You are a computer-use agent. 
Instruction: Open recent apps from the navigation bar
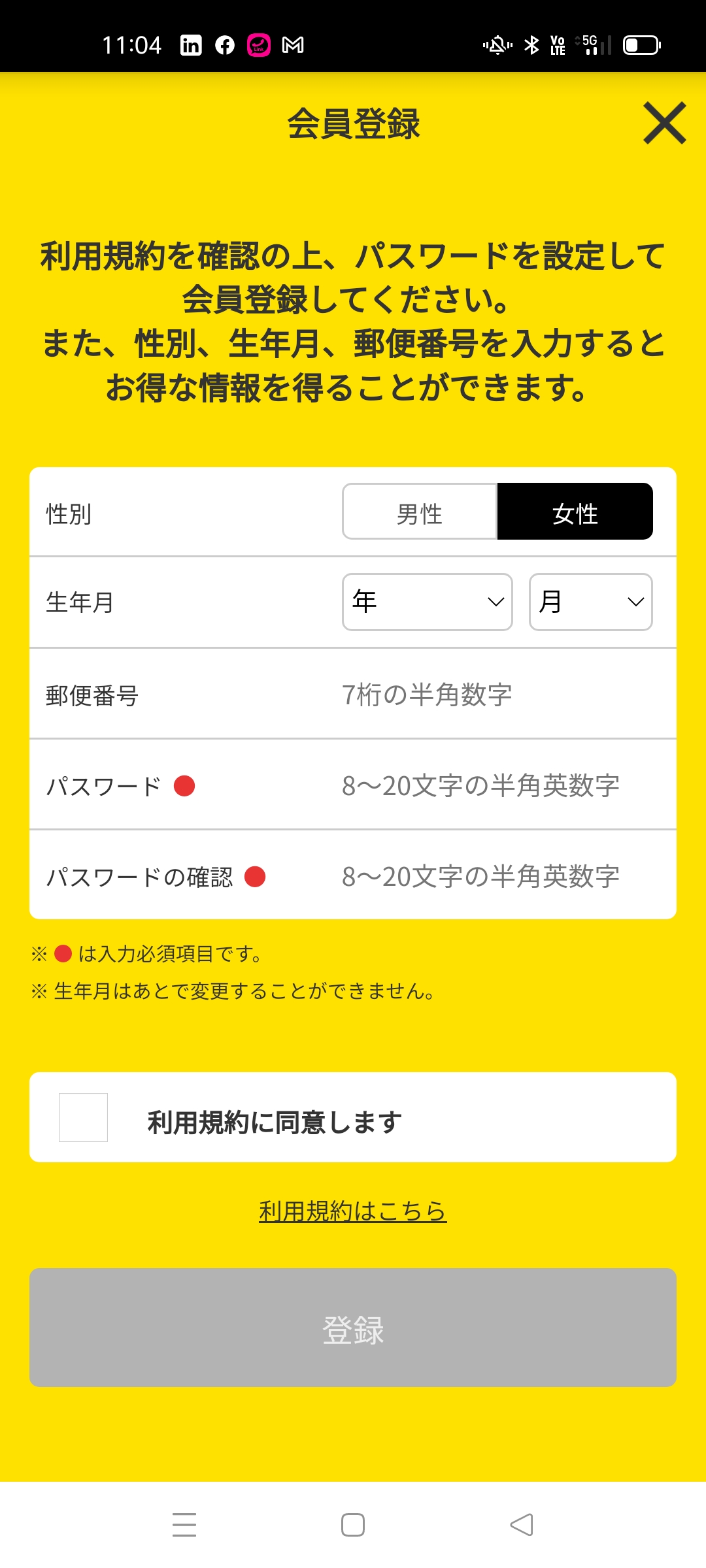(184, 1525)
